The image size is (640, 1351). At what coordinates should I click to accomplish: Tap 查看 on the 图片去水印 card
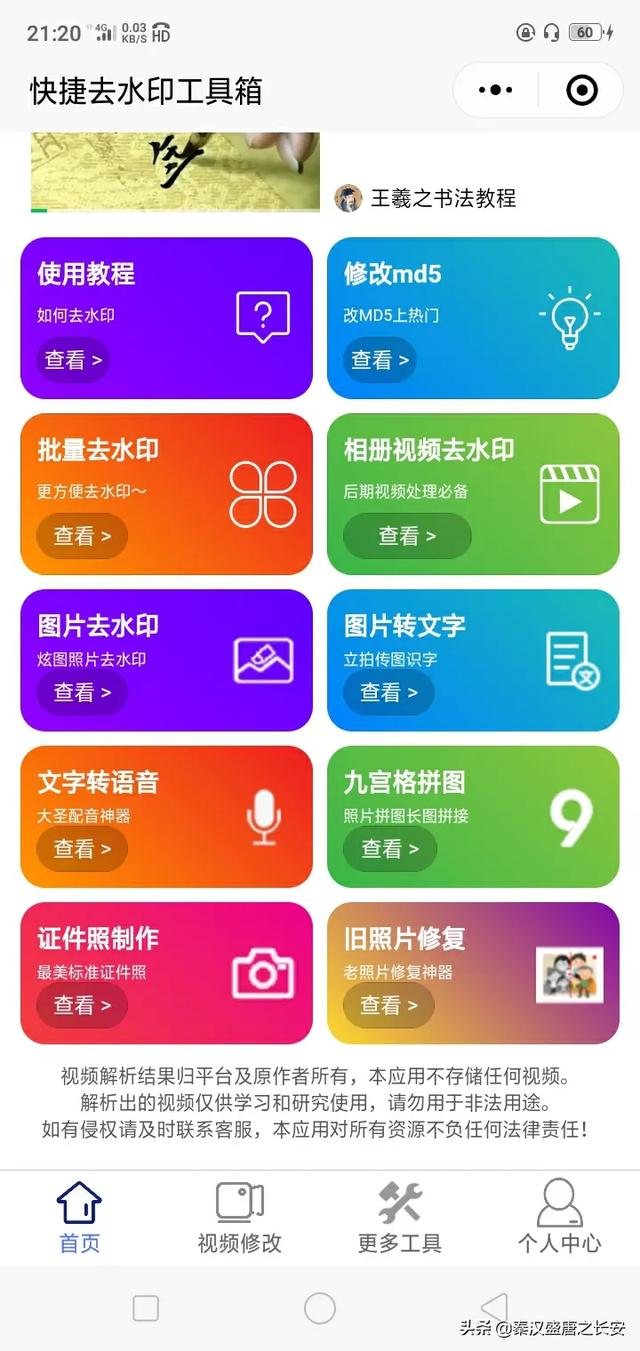pyautogui.click(x=82, y=692)
